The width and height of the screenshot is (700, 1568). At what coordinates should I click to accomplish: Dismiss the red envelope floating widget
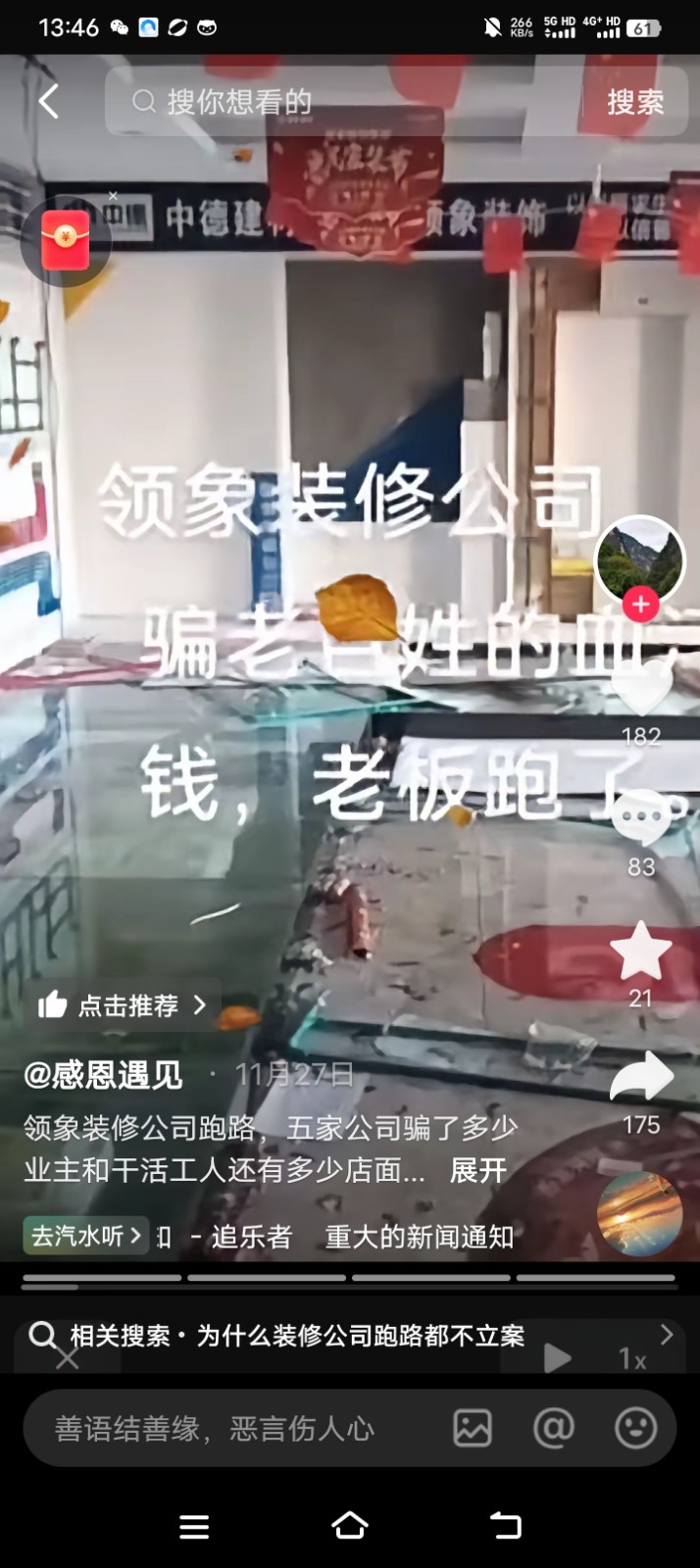pos(113,196)
